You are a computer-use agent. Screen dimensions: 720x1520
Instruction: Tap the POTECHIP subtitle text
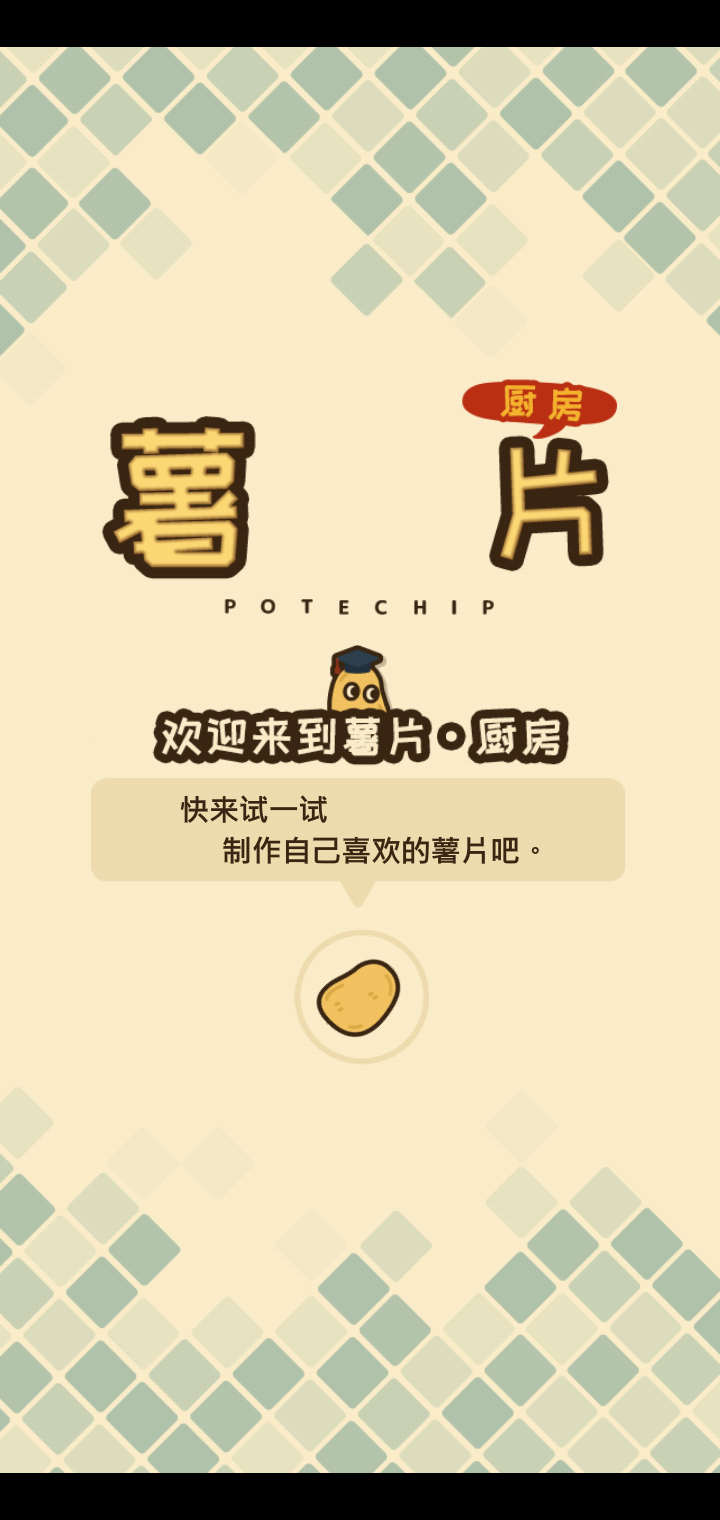tap(360, 607)
